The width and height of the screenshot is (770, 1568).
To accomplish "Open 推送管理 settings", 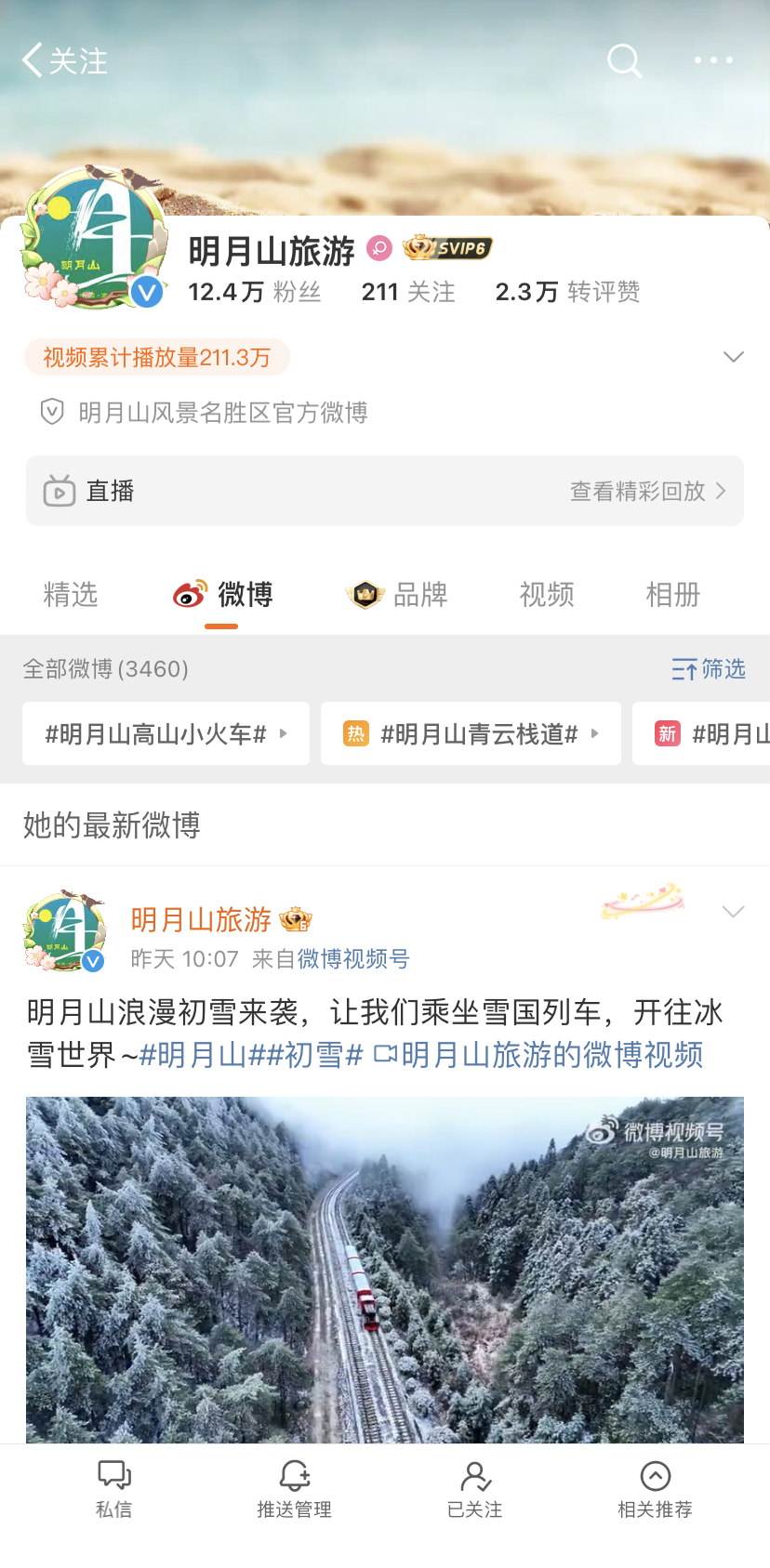I will tap(294, 1489).
